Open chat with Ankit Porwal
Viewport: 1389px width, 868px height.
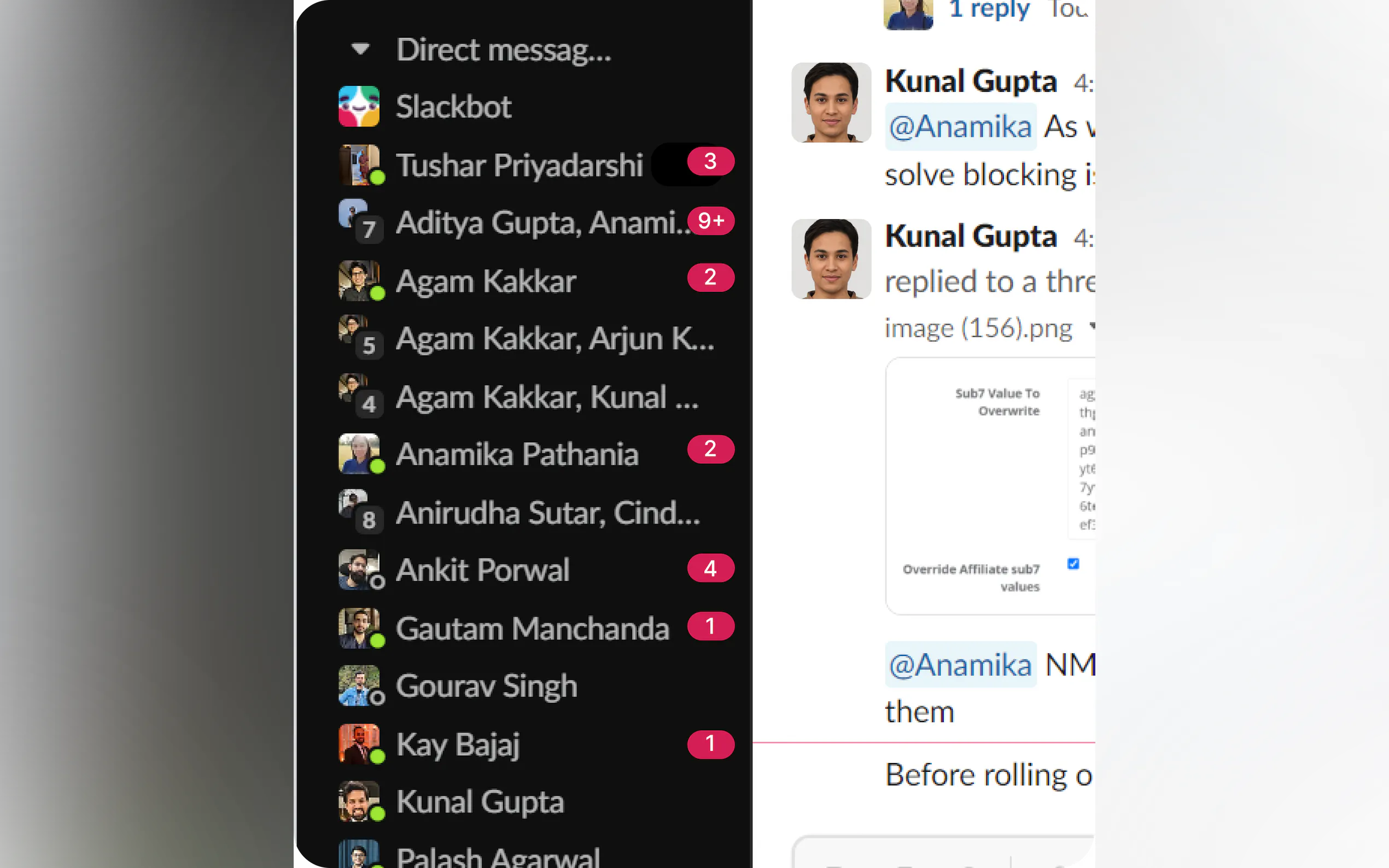[x=482, y=570]
